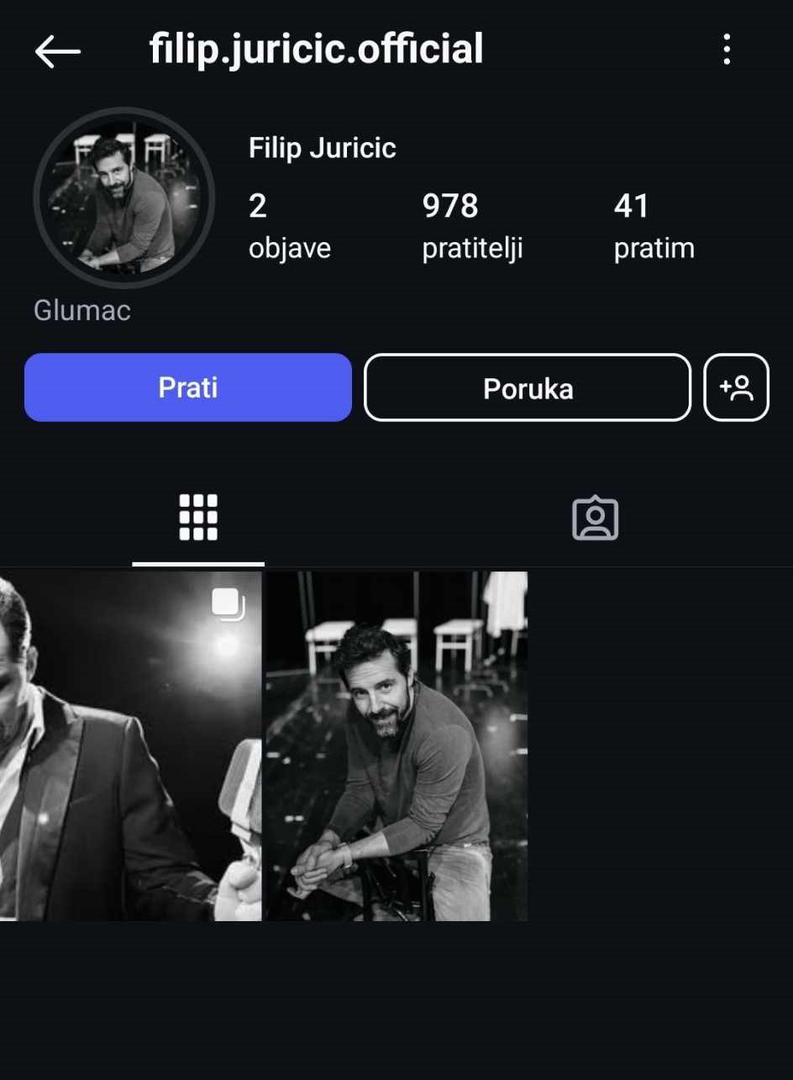View the 41 pratim list
Viewport: 793px width, 1080px height.
[x=653, y=226]
